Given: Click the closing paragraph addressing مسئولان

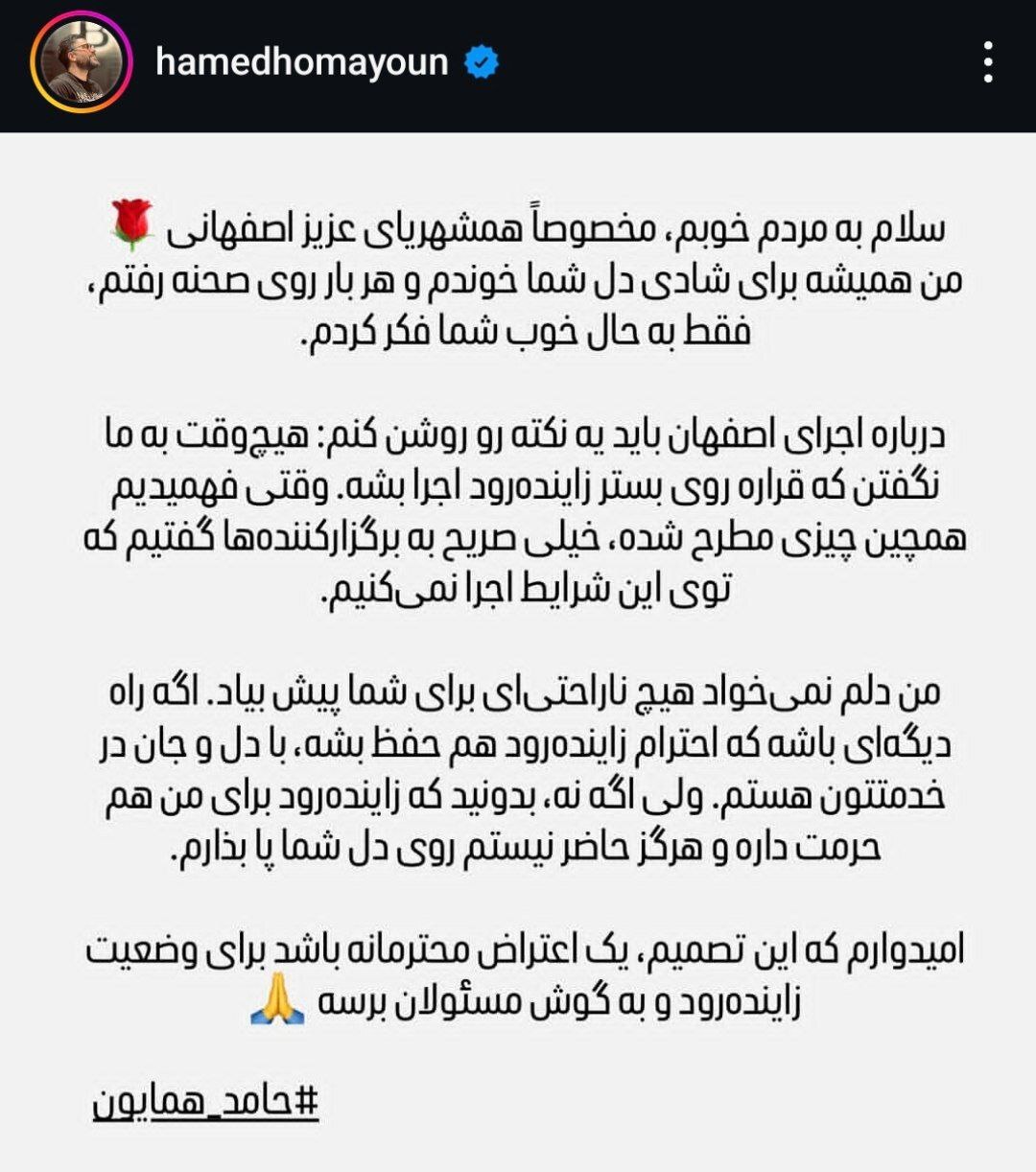Looking at the screenshot, I should coord(518,969).
